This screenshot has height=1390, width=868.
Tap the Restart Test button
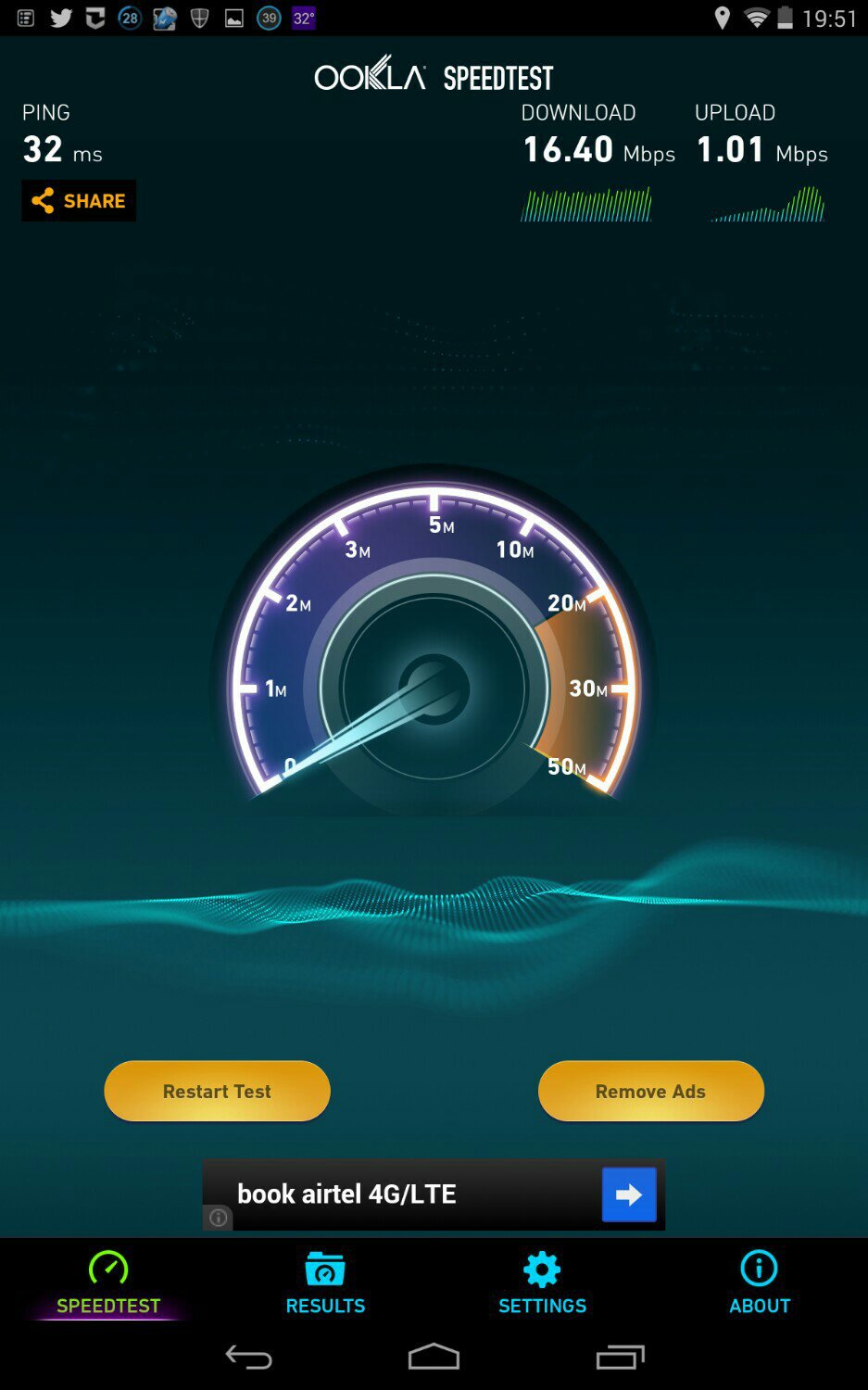[217, 1091]
